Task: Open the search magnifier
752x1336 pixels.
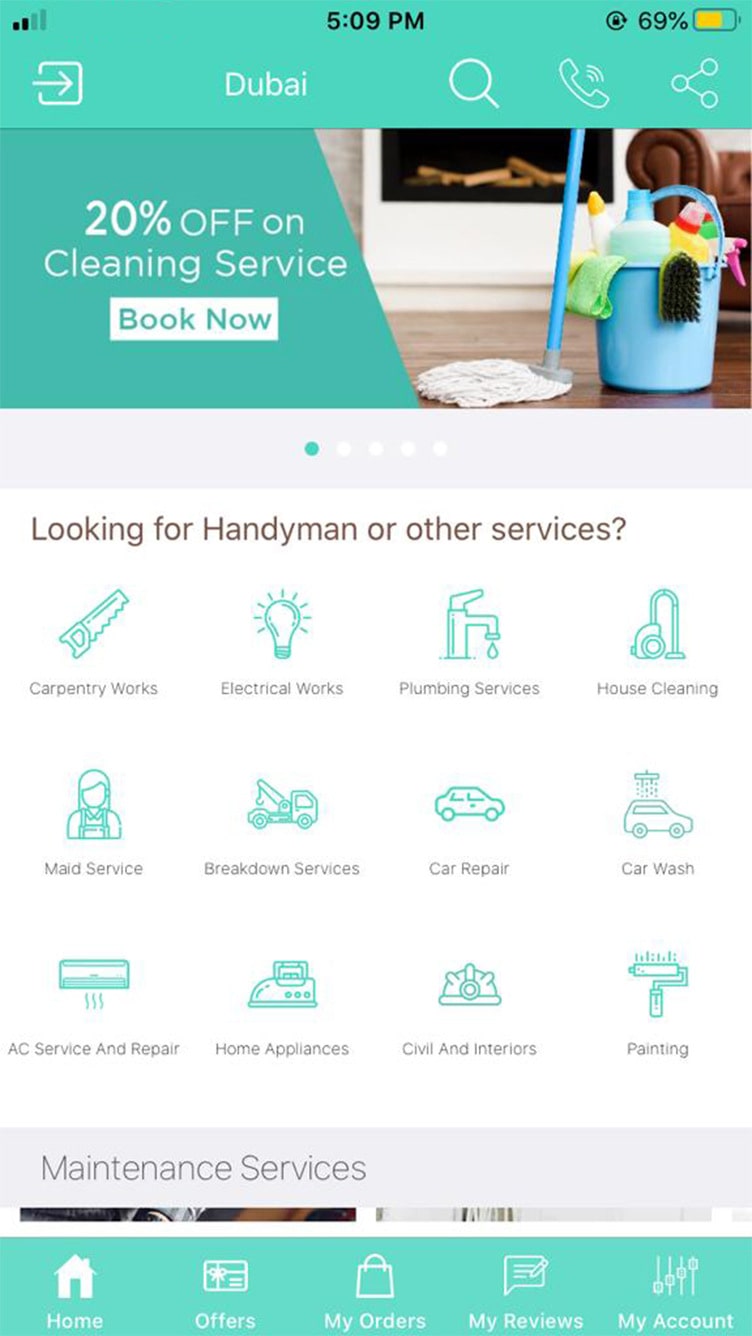Action: pyautogui.click(x=473, y=83)
